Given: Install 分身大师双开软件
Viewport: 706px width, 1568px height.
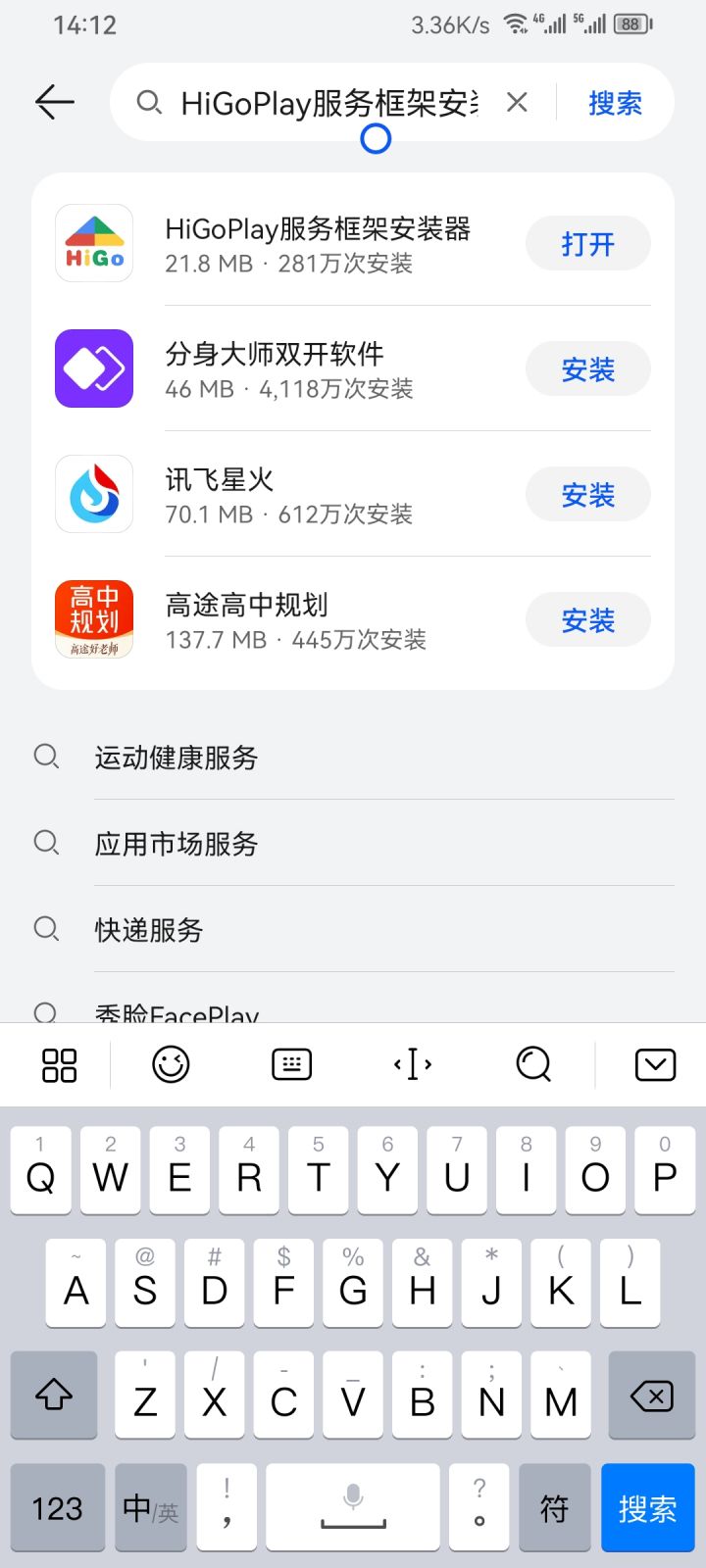Looking at the screenshot, I should click(x=587, y=369).
